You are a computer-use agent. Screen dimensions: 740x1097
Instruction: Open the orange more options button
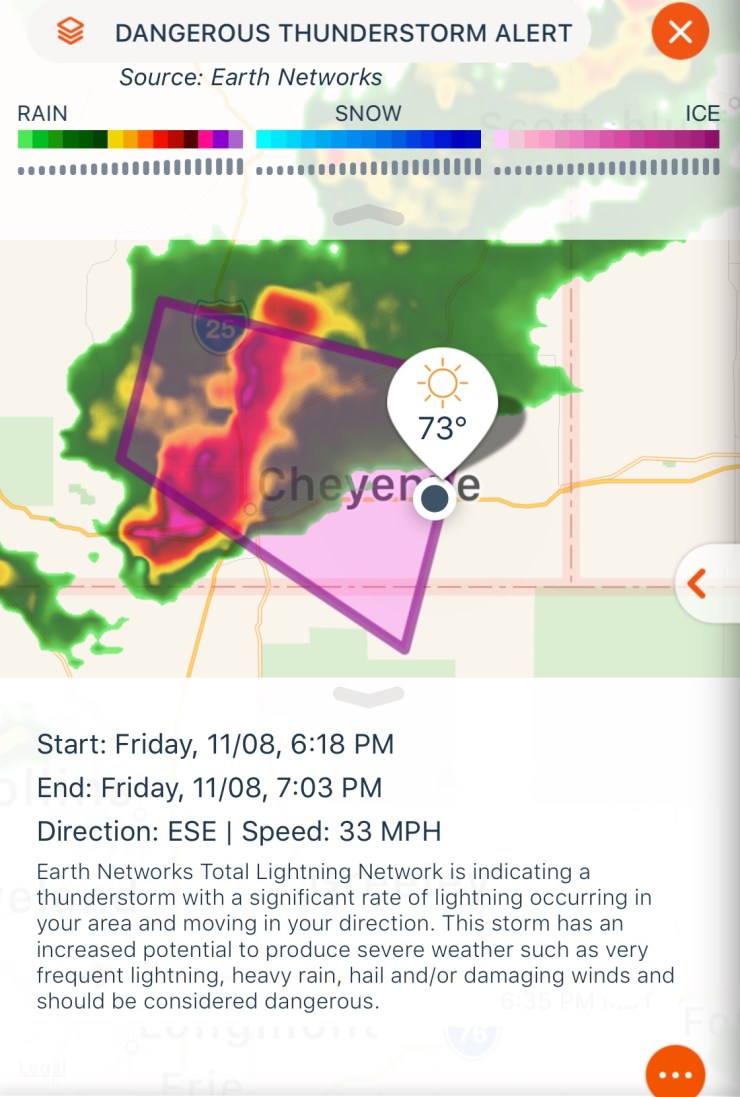tap(676, 1074)
